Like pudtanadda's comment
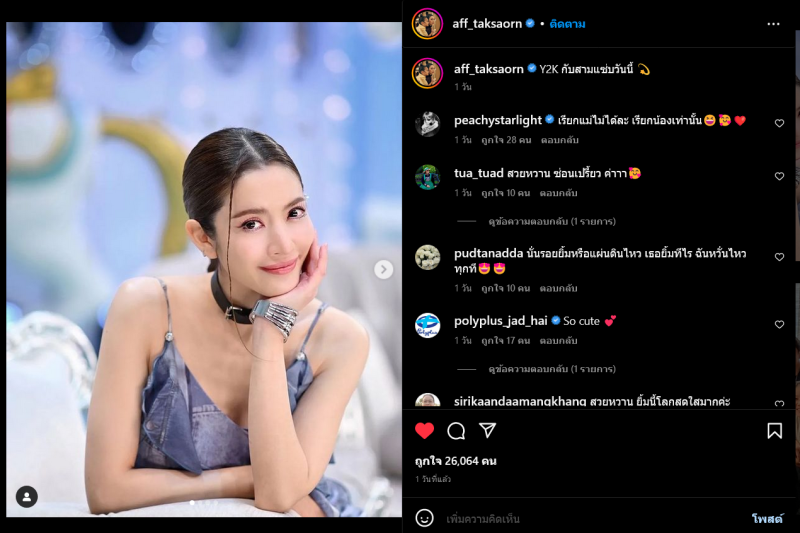800x533 pixels. point(780,257)
